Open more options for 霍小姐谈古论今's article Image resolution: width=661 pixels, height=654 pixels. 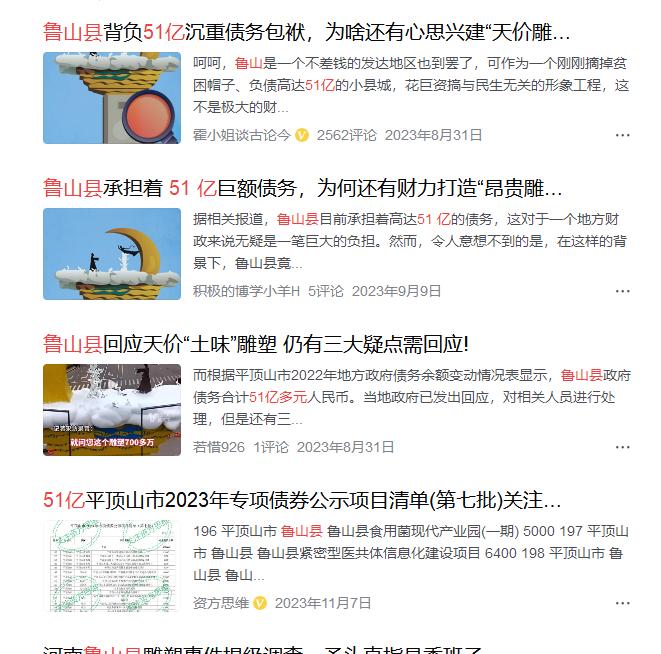click(622, 135)
